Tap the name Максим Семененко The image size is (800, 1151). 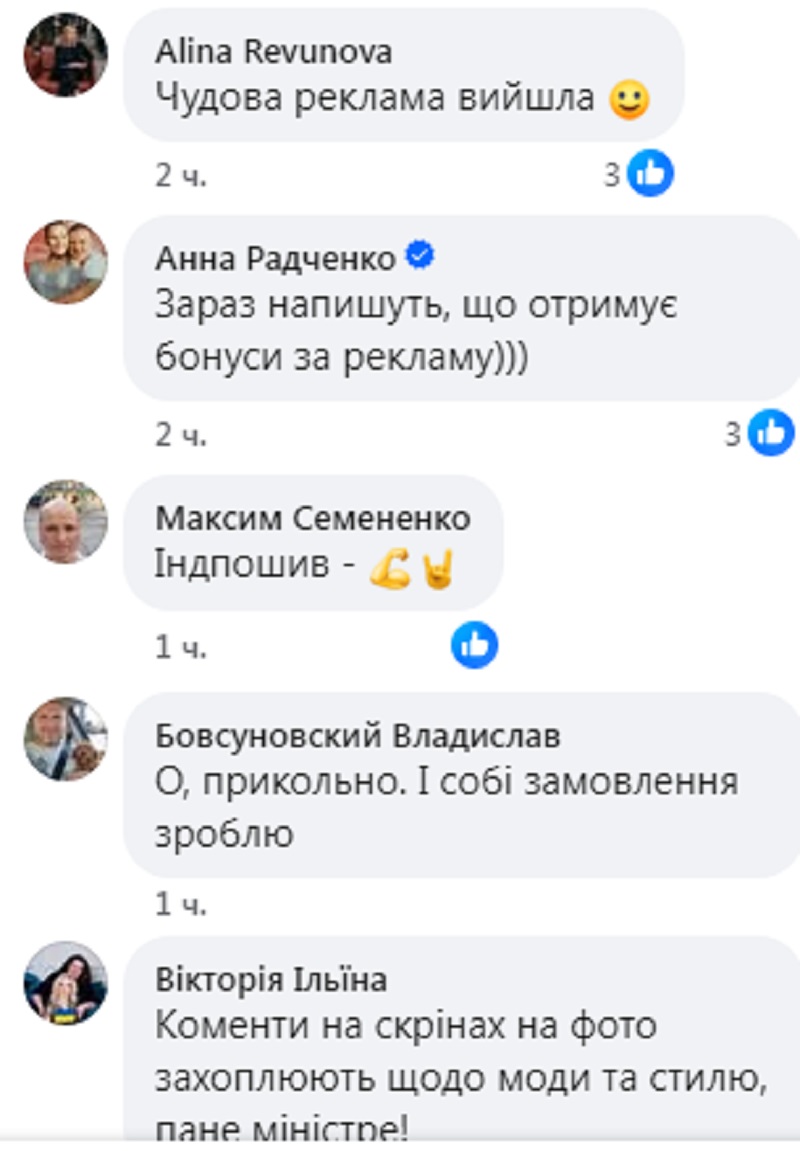[x=313, y=518]
